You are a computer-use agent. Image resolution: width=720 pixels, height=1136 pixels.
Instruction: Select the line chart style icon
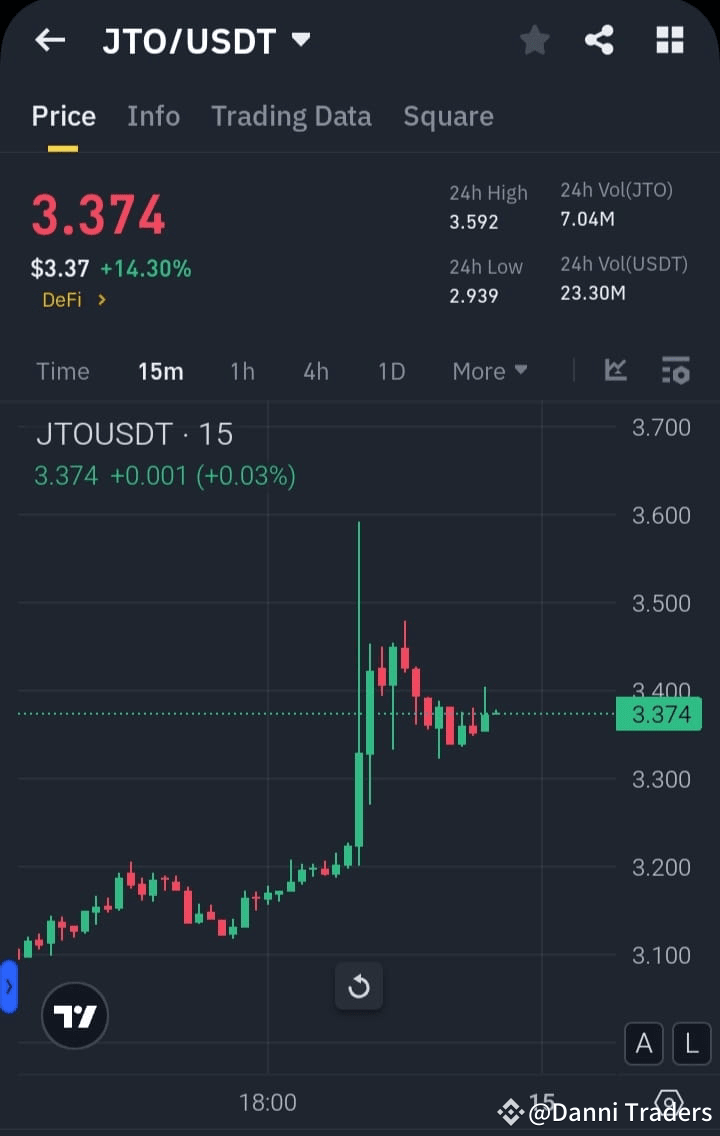615,371
